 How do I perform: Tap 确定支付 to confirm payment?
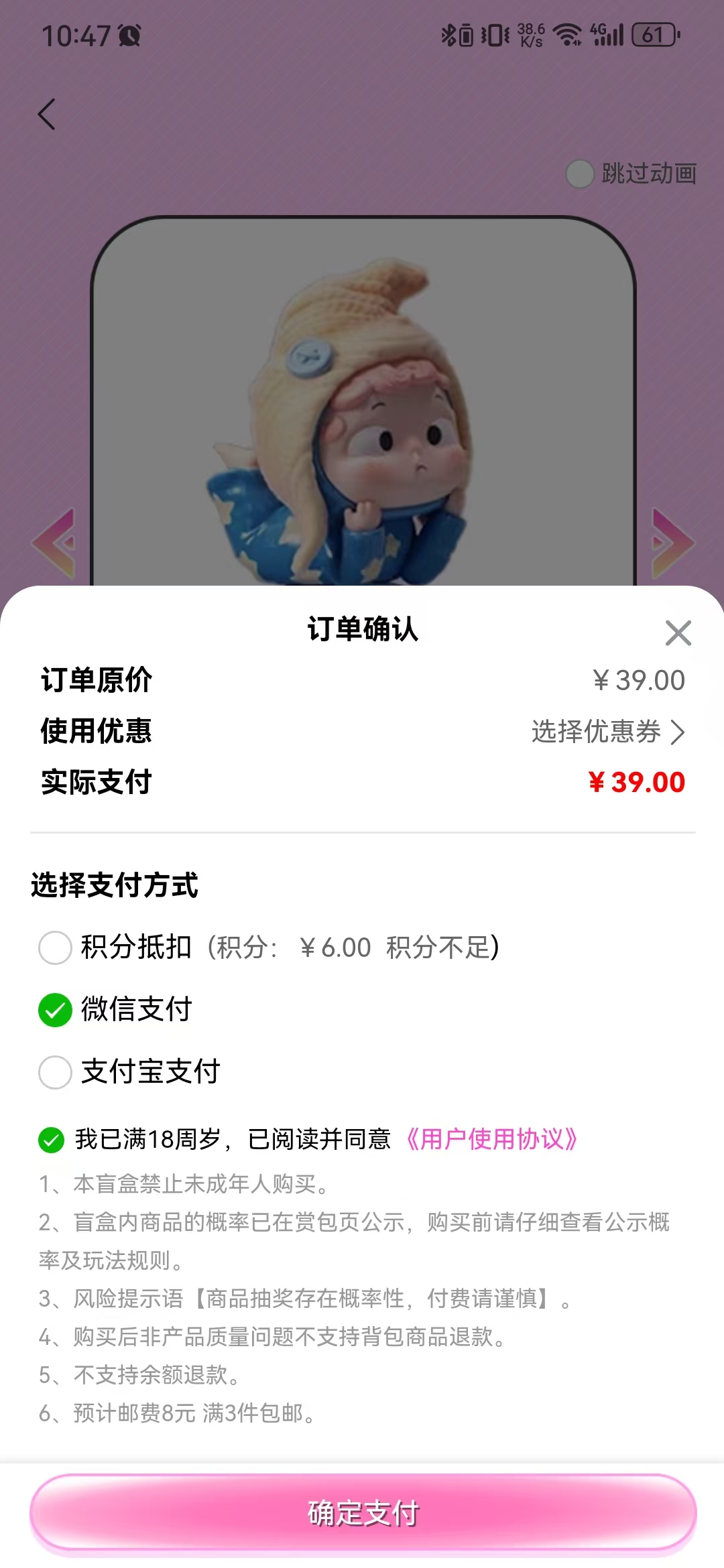(363, 1513)
